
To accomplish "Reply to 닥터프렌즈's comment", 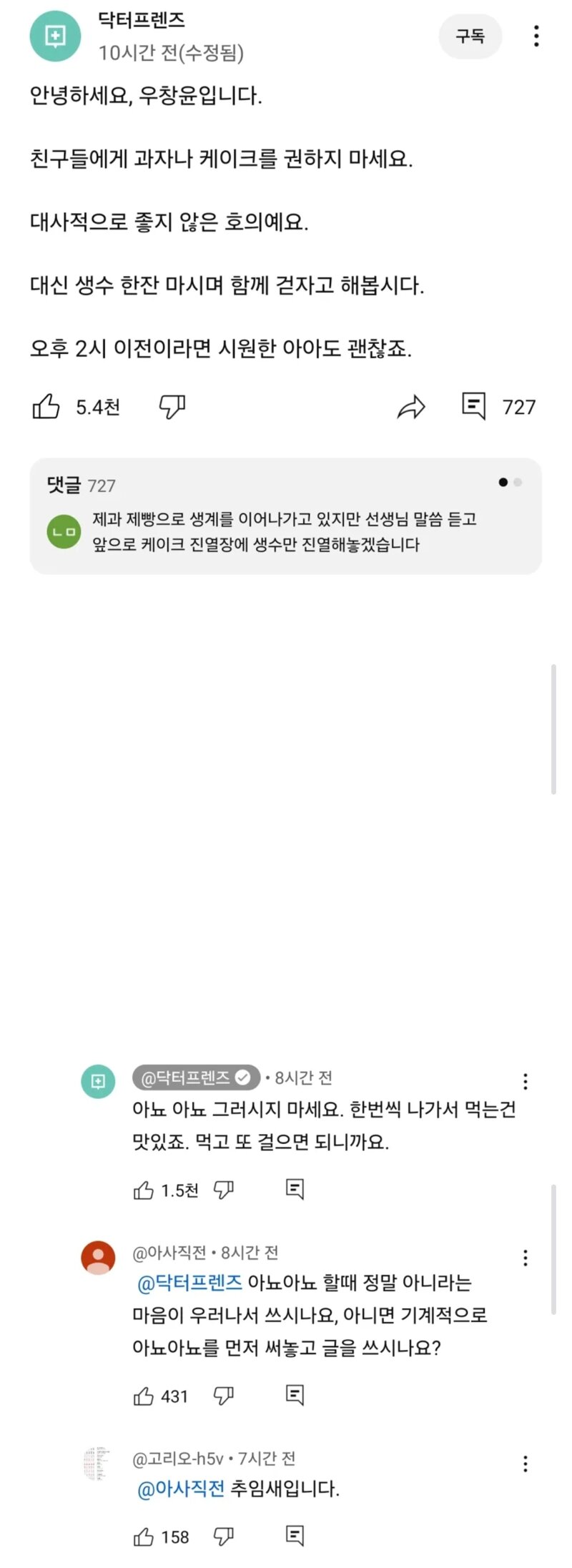I will [x=295, y=1189].
